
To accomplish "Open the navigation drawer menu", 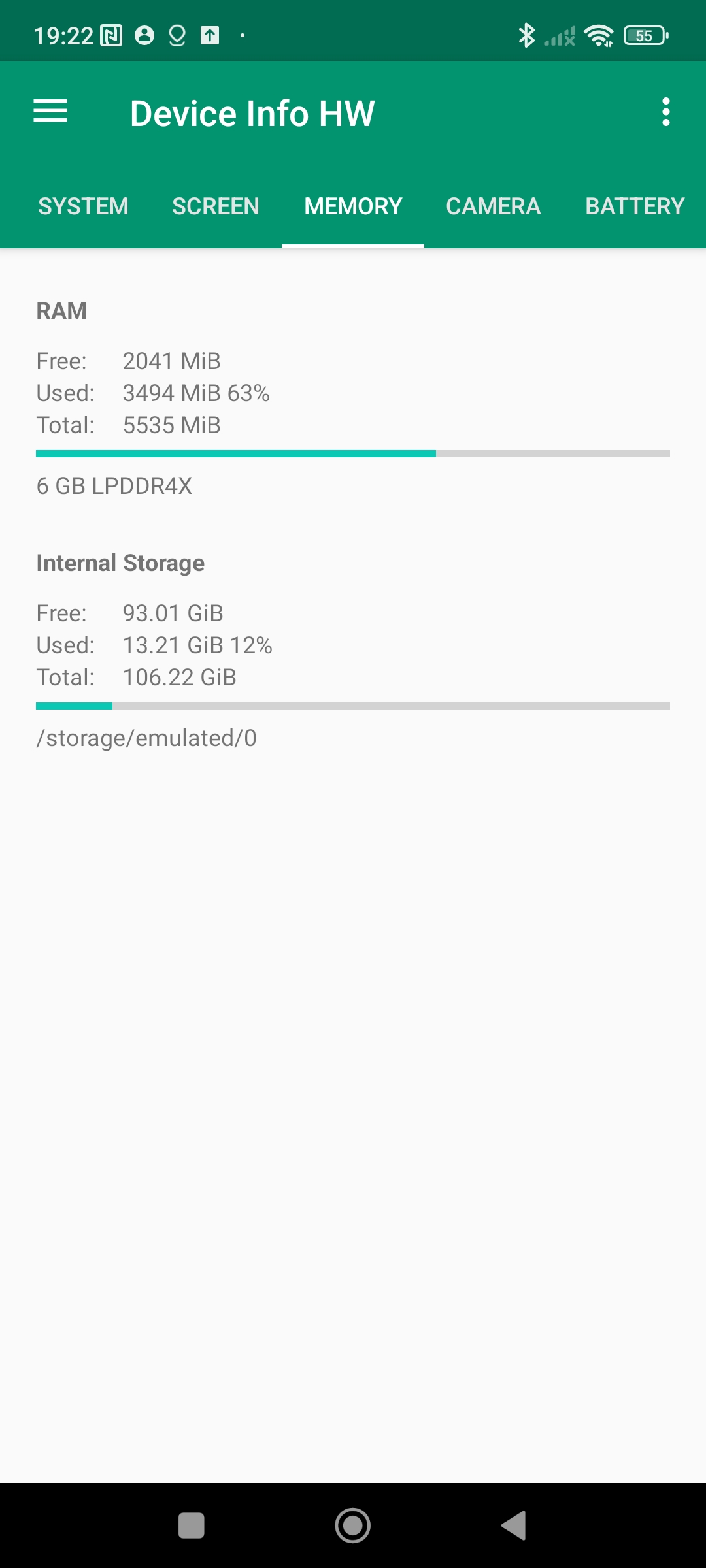I will (x=50, y=112).
